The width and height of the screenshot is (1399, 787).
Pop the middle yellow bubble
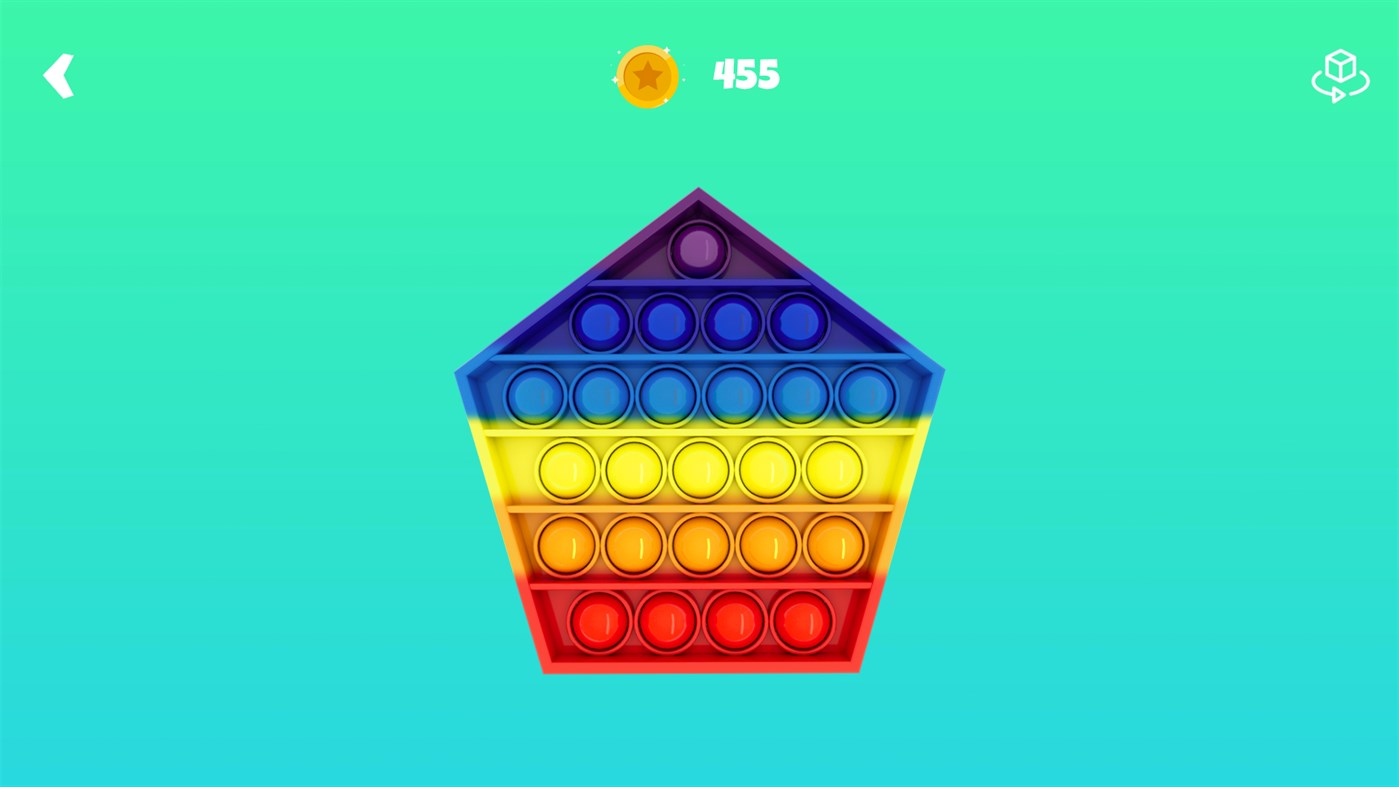tap(700, 469)
